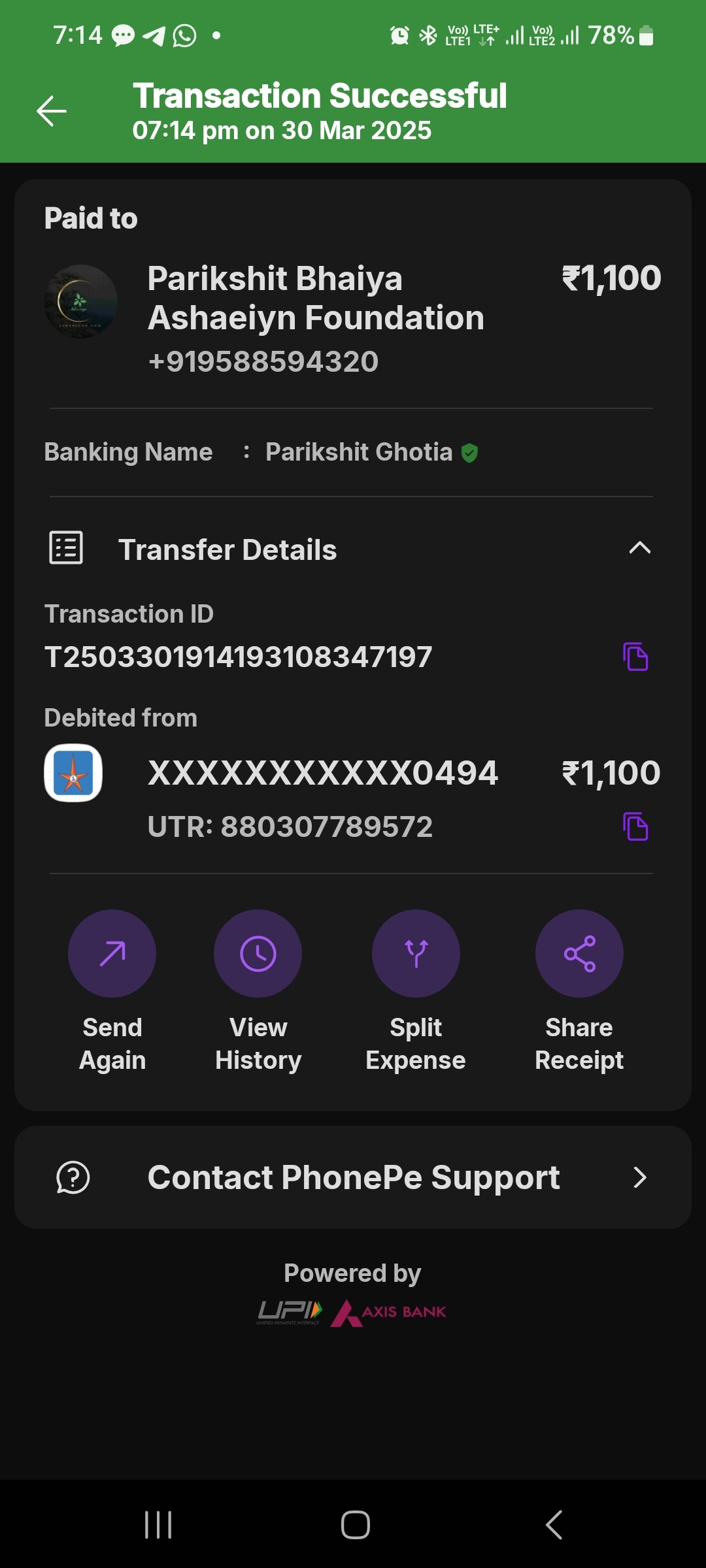Open View History
This screenshot has width=706, height=1568.
[258, 991]
